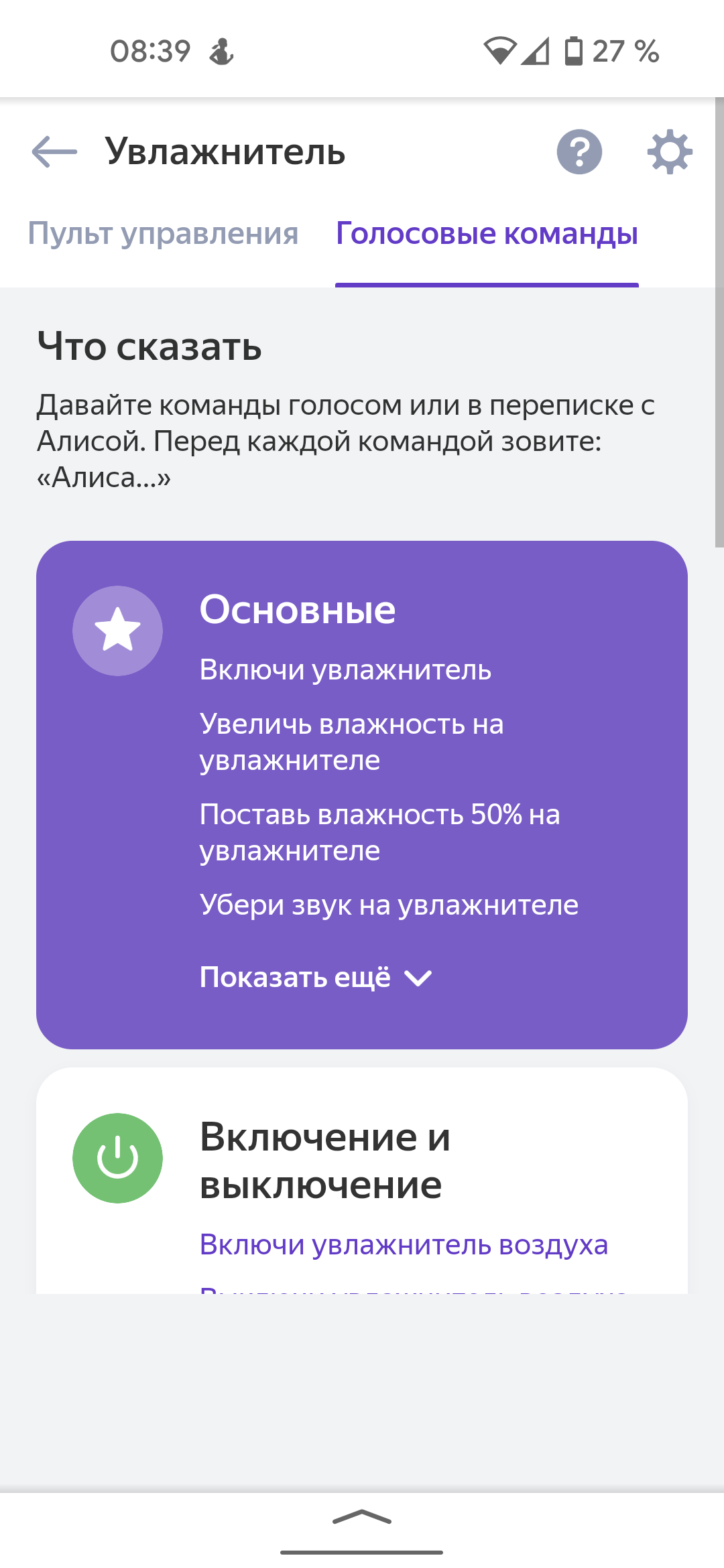Image resolution: width=724 pixels, height=1568 pixels.
Task: Expand Показать ещё in Основные card
Action: click(x=315, y=978)
